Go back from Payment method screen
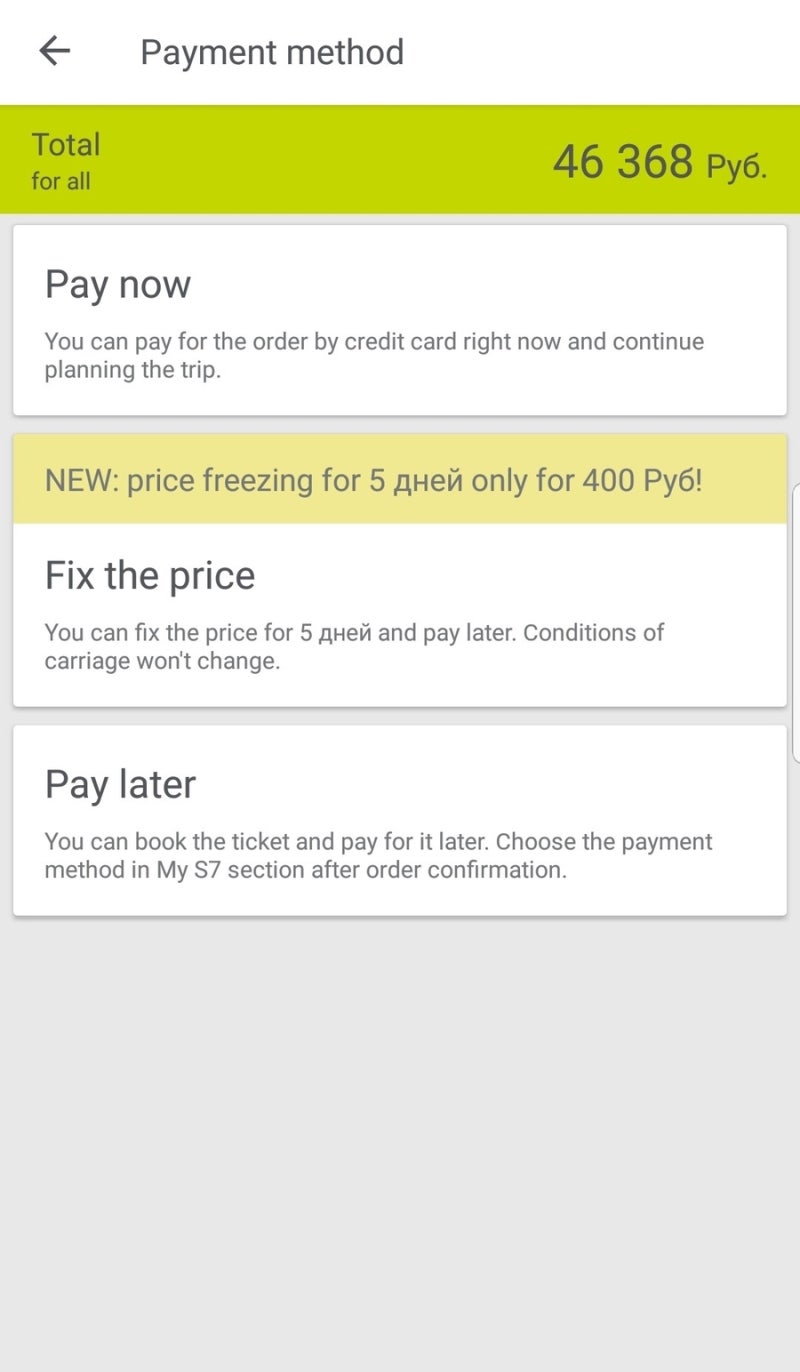The width and height of the screenshot is (800, 1372). 55,51
